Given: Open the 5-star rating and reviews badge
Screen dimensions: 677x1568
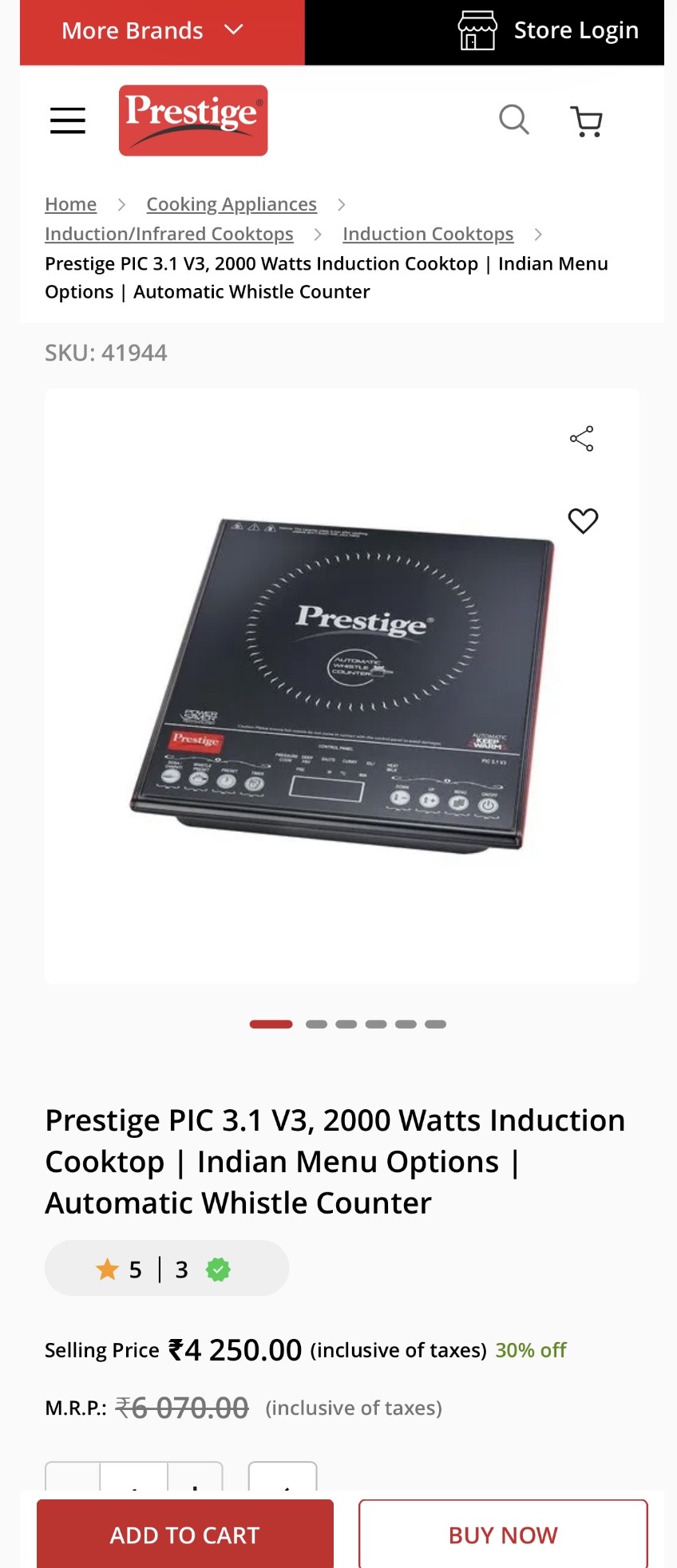Looking at the screenshot, I should [x=166, y=1269].
